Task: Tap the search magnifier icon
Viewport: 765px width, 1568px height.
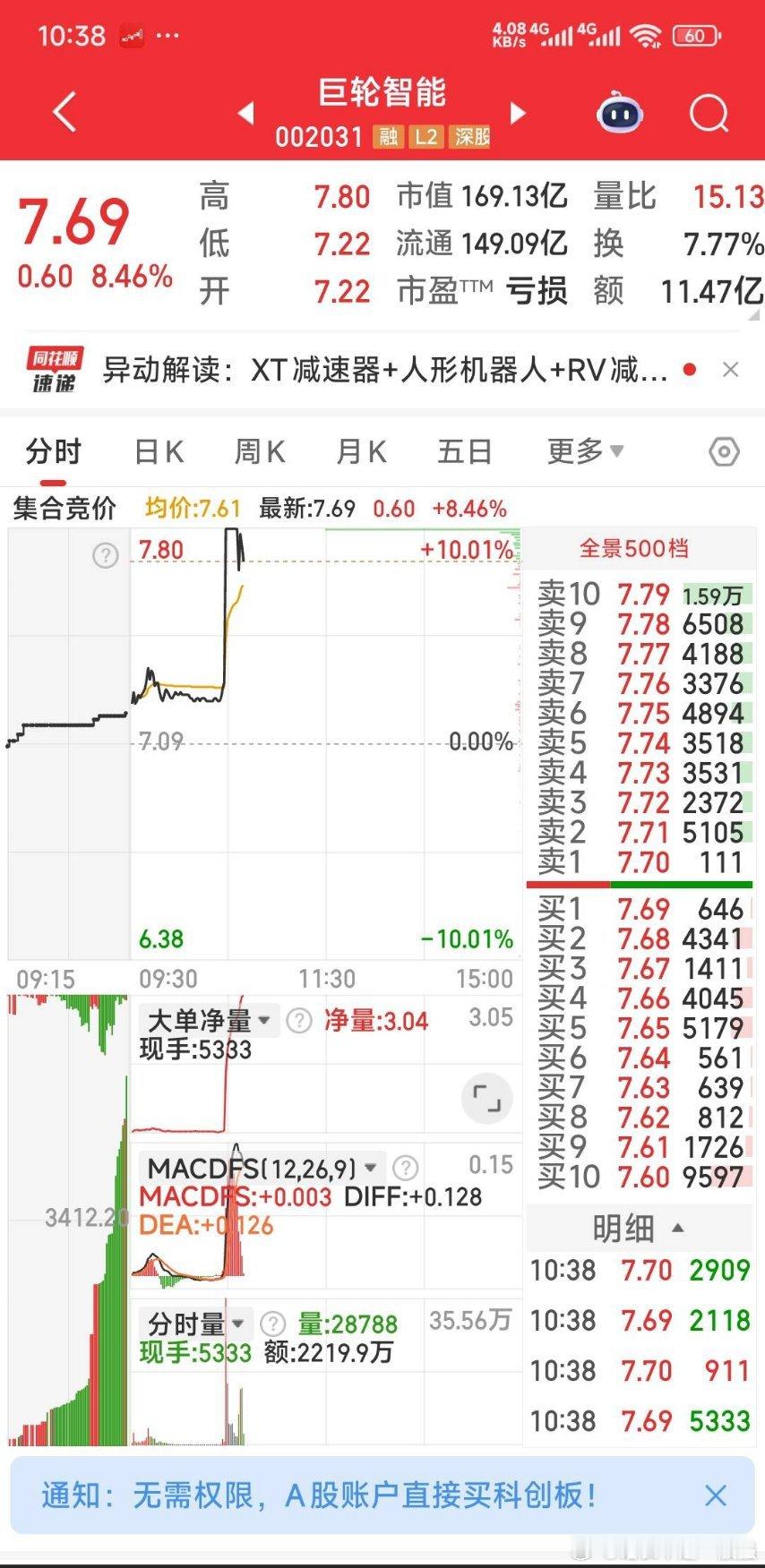Action: 709,111
